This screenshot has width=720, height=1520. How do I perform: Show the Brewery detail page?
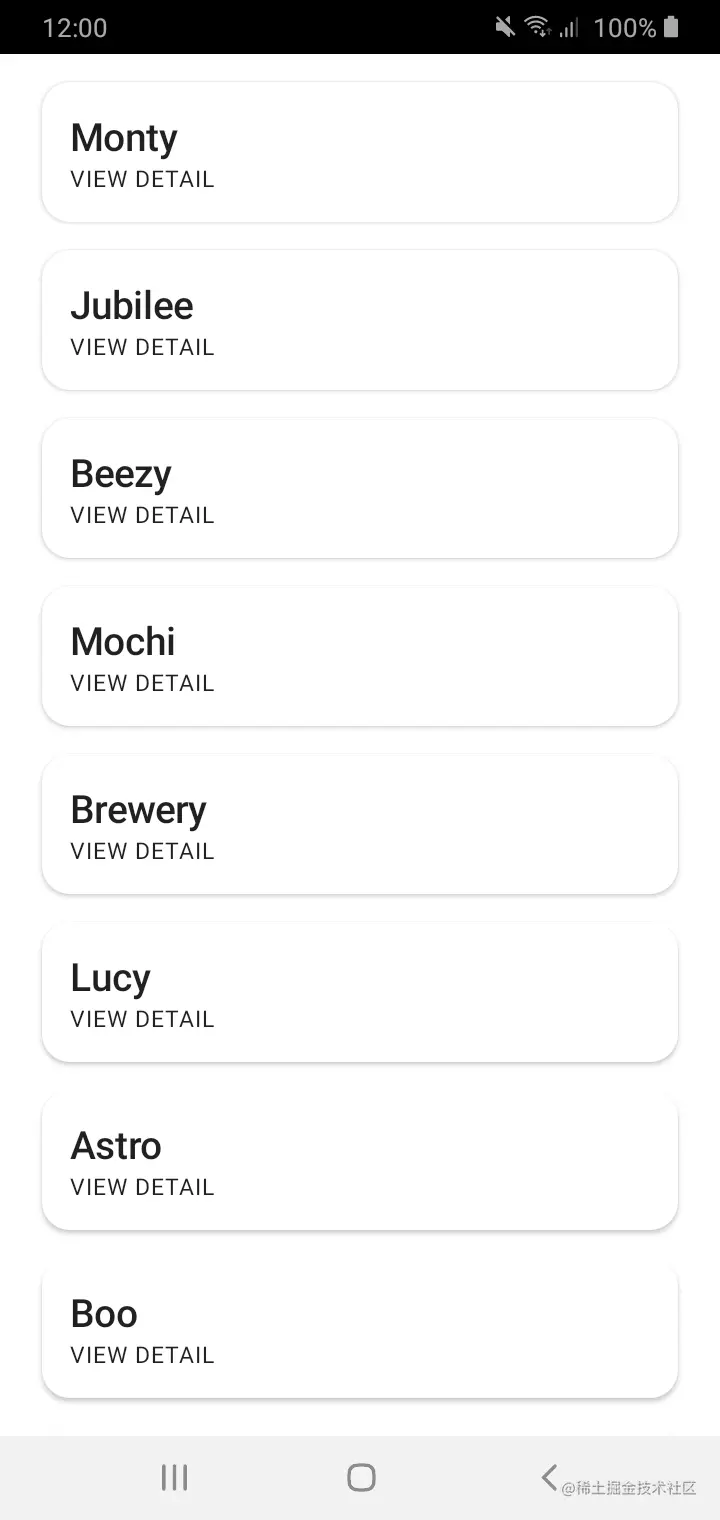142,852
